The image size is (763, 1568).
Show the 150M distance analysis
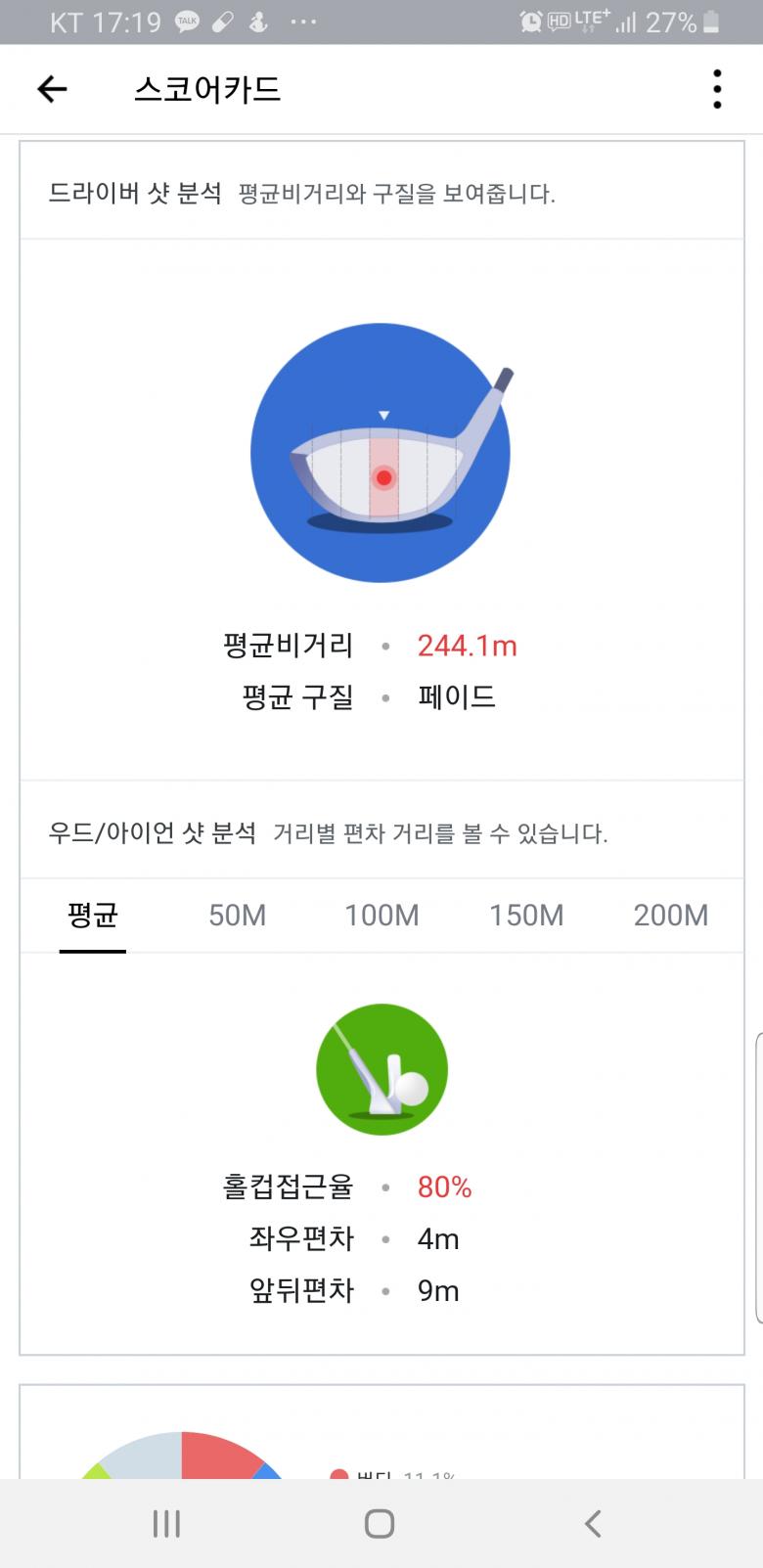(x=526, y=916)
